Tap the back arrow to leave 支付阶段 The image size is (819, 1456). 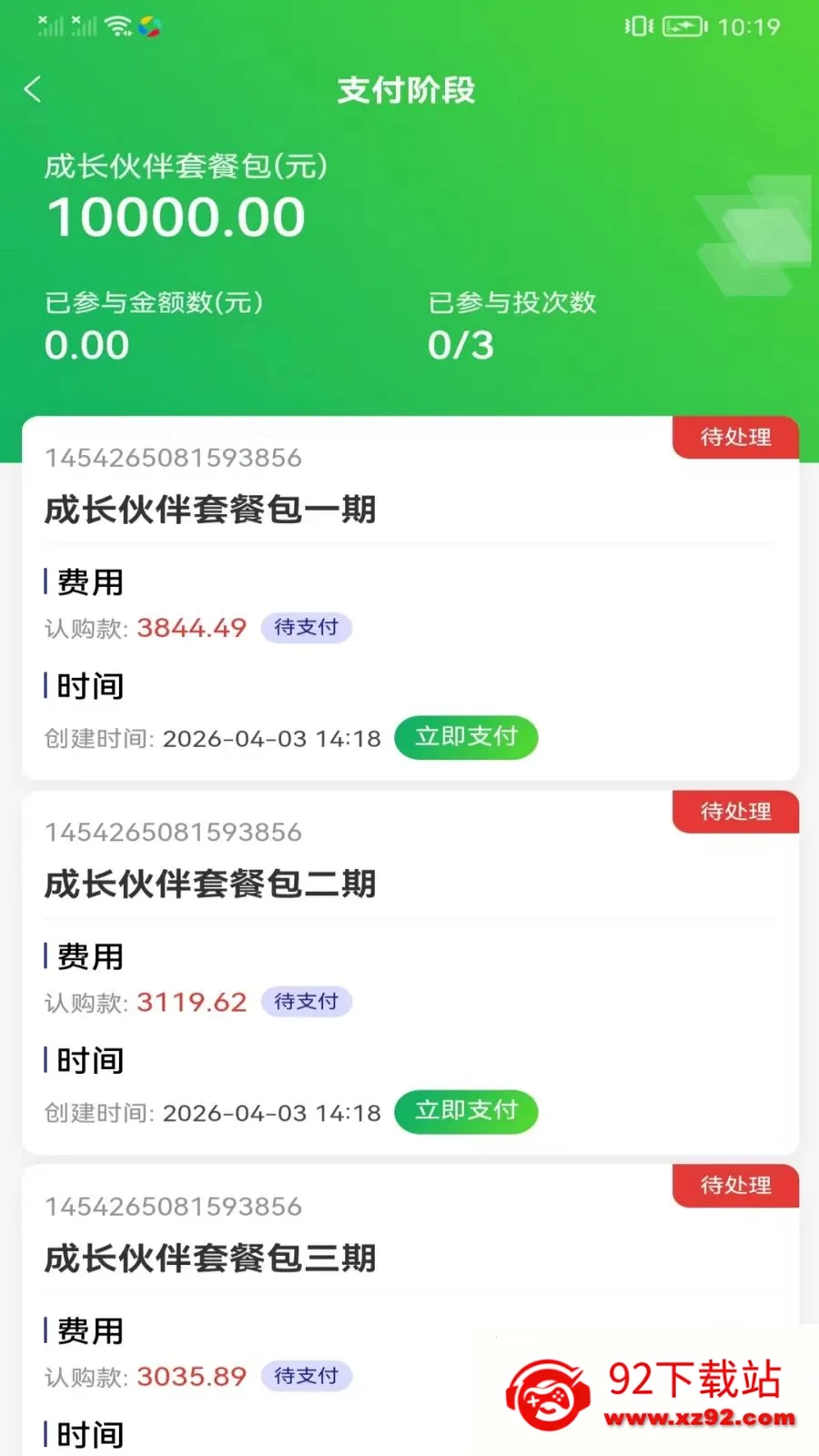tap(33, 90)
